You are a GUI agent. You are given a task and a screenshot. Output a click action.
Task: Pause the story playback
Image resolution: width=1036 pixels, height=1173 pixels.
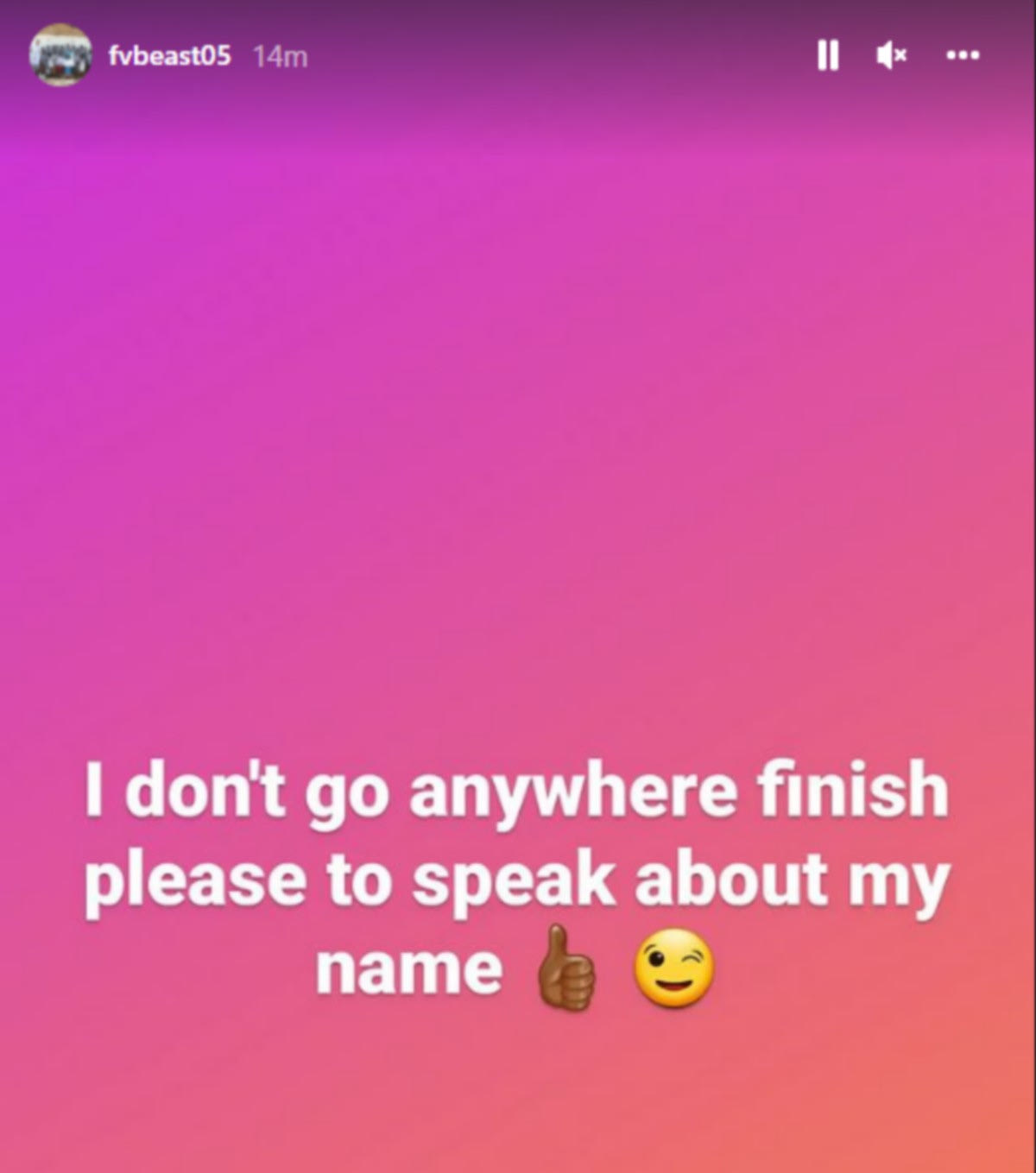click(x=827, y=56)
